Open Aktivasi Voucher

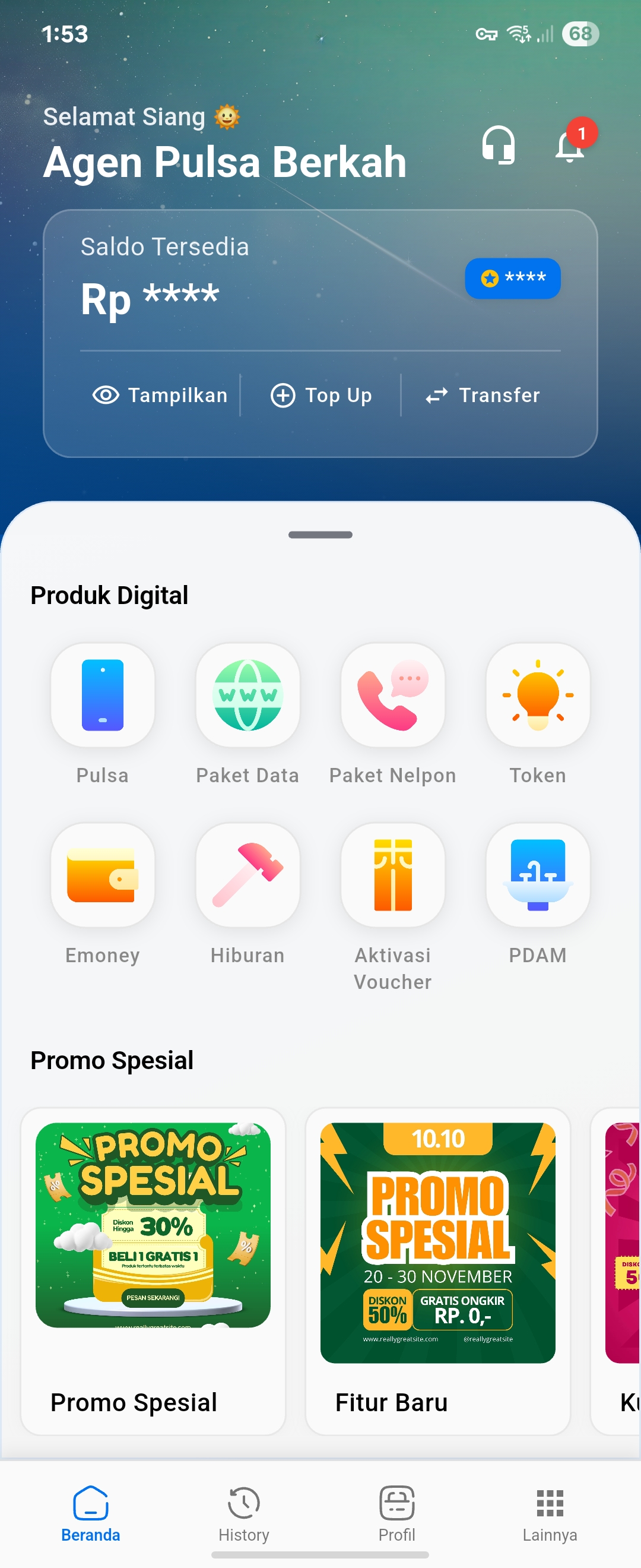(393, 875)
